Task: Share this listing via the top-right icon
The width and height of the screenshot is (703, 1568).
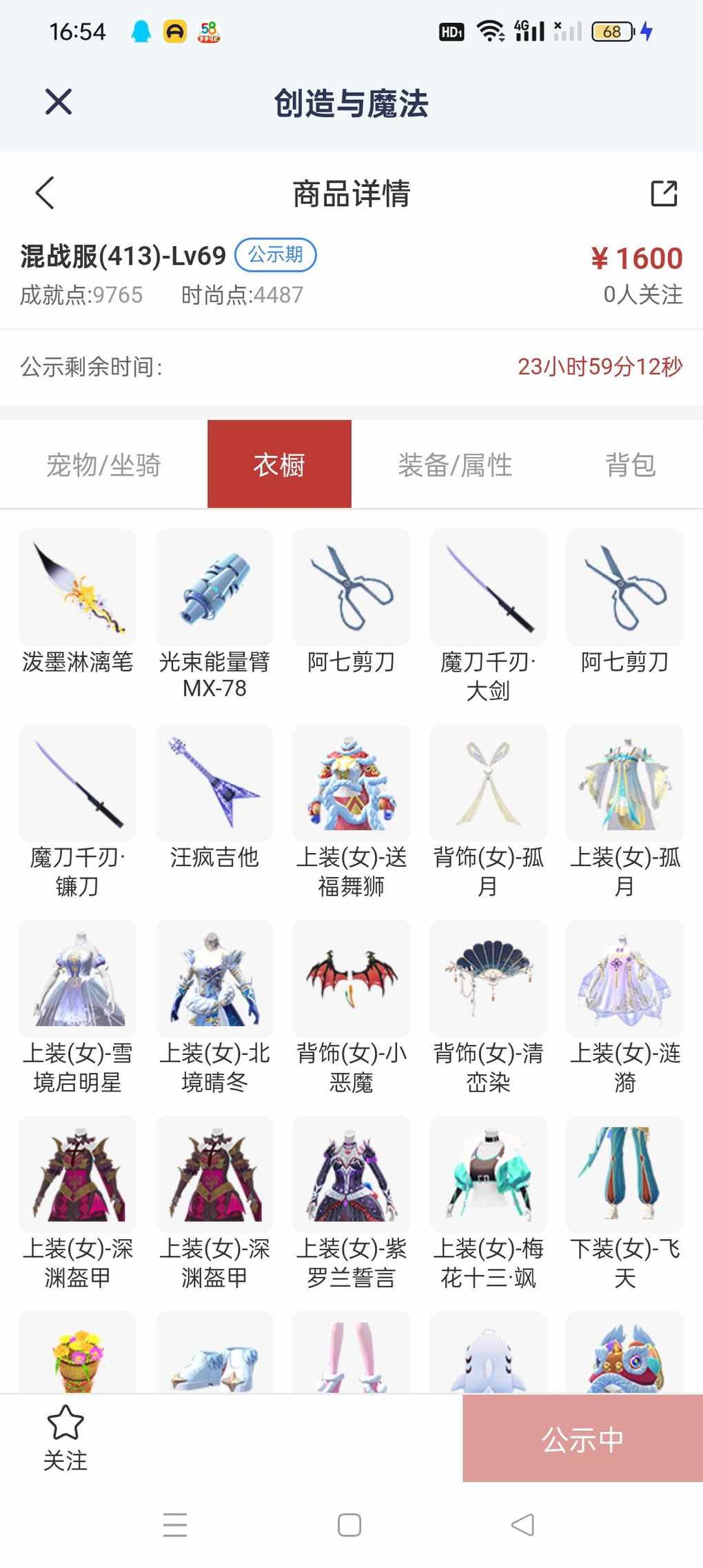Action: point(664,194)
